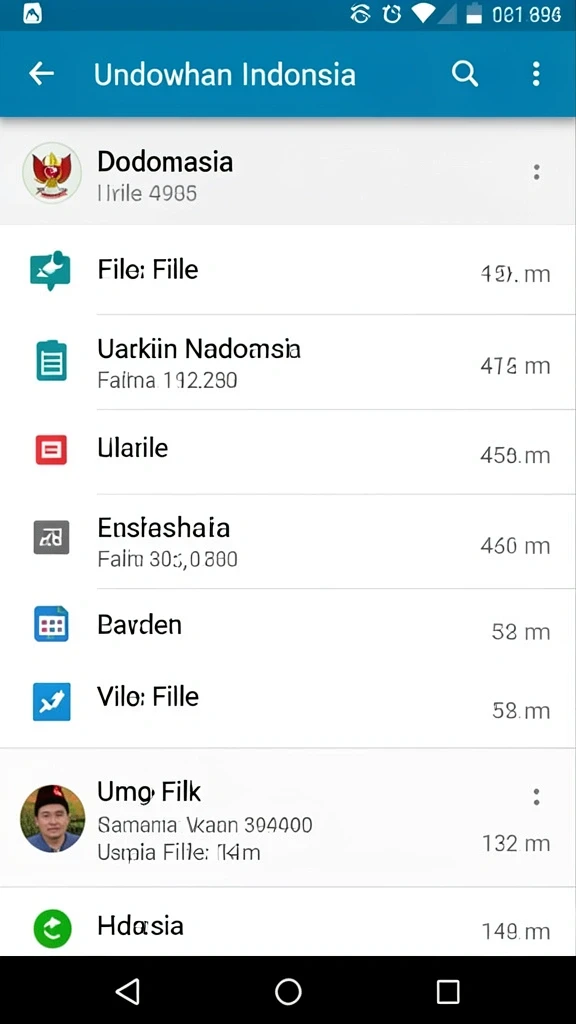The height and width of the screenshot is (1024, 576).
Task: Go back using the app bar arrow
Action: 41,74
